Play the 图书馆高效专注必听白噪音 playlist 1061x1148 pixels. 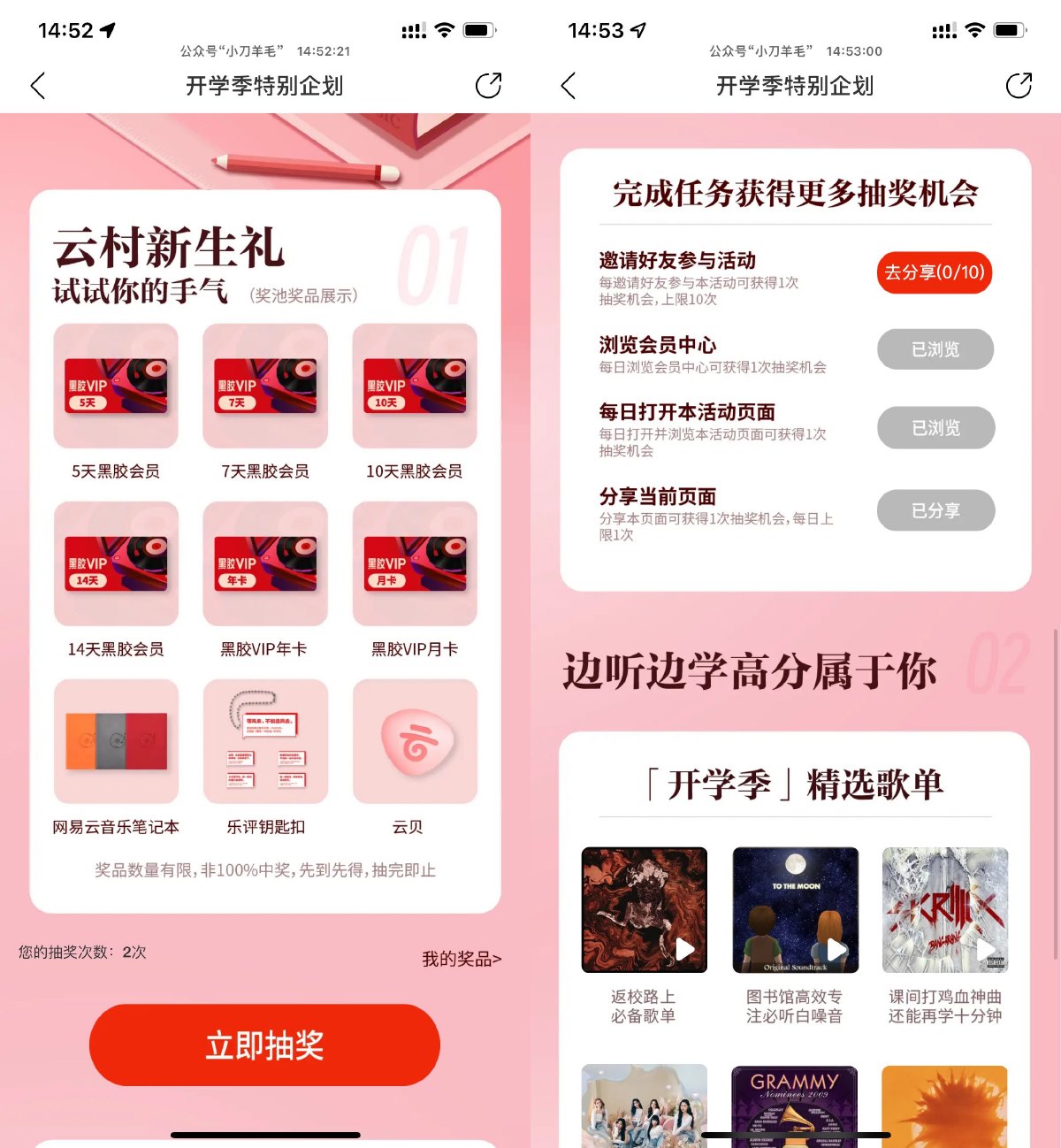[836, 950]
